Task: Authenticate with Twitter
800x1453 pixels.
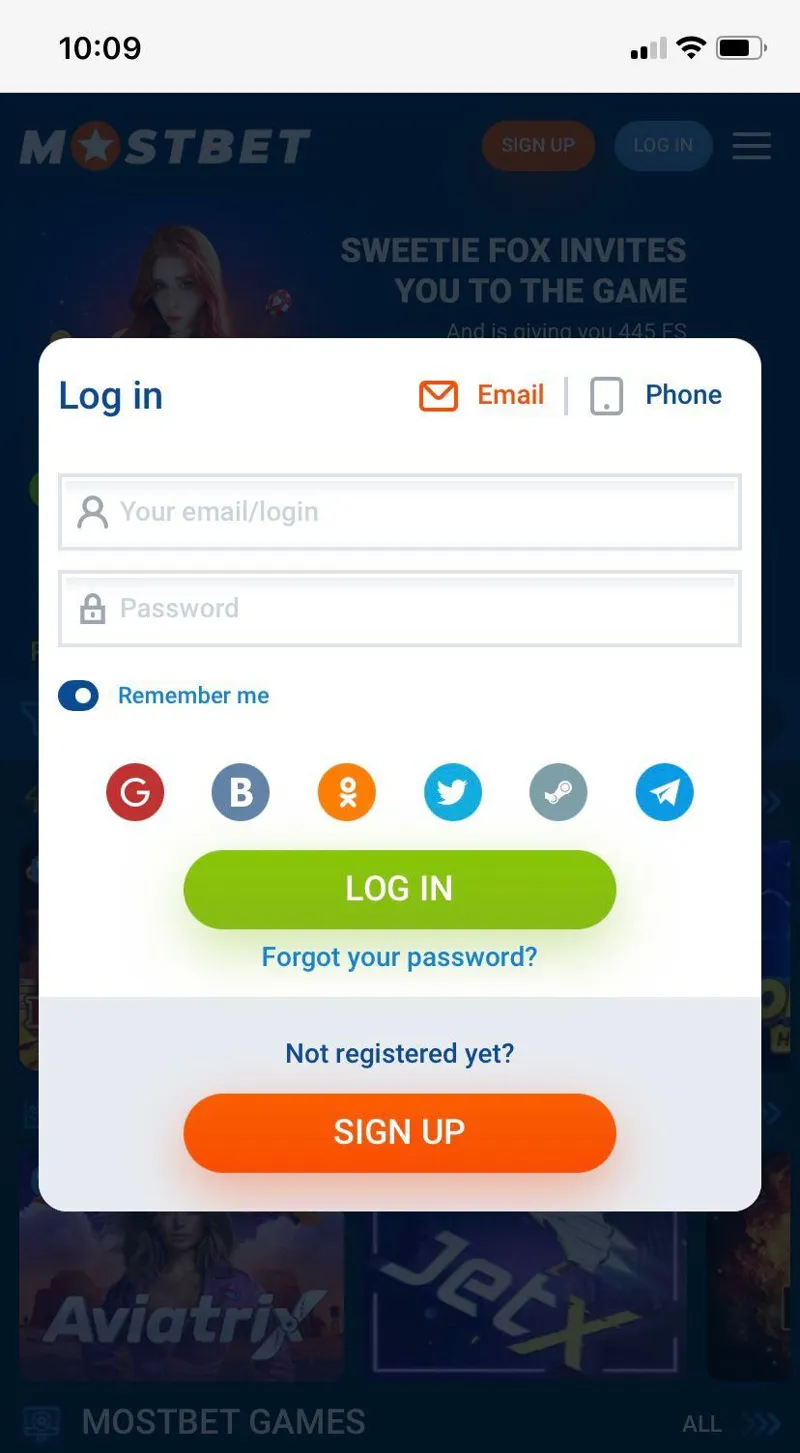Action: (x=452, y=792)
